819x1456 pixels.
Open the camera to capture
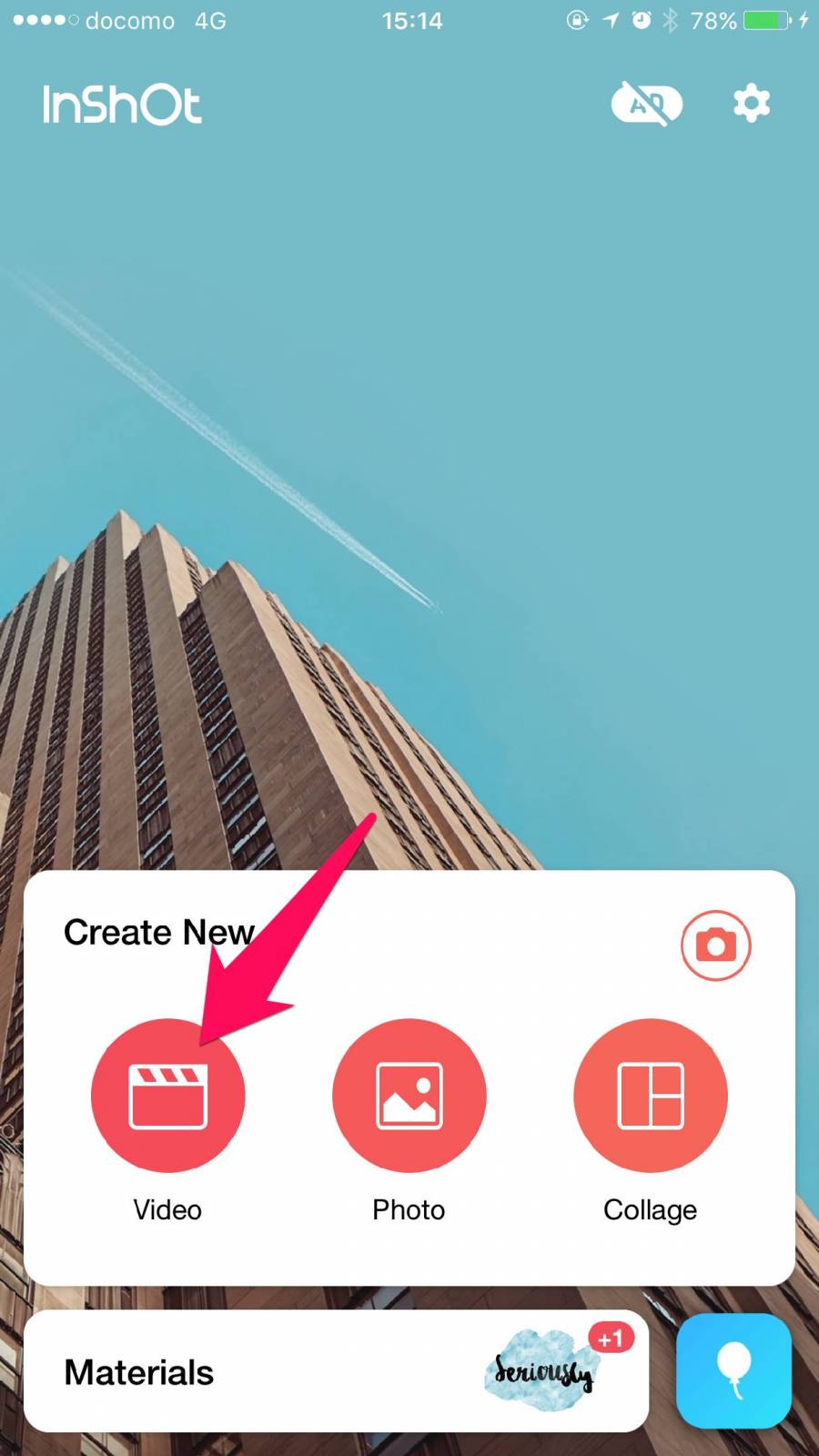pos(715,945)
